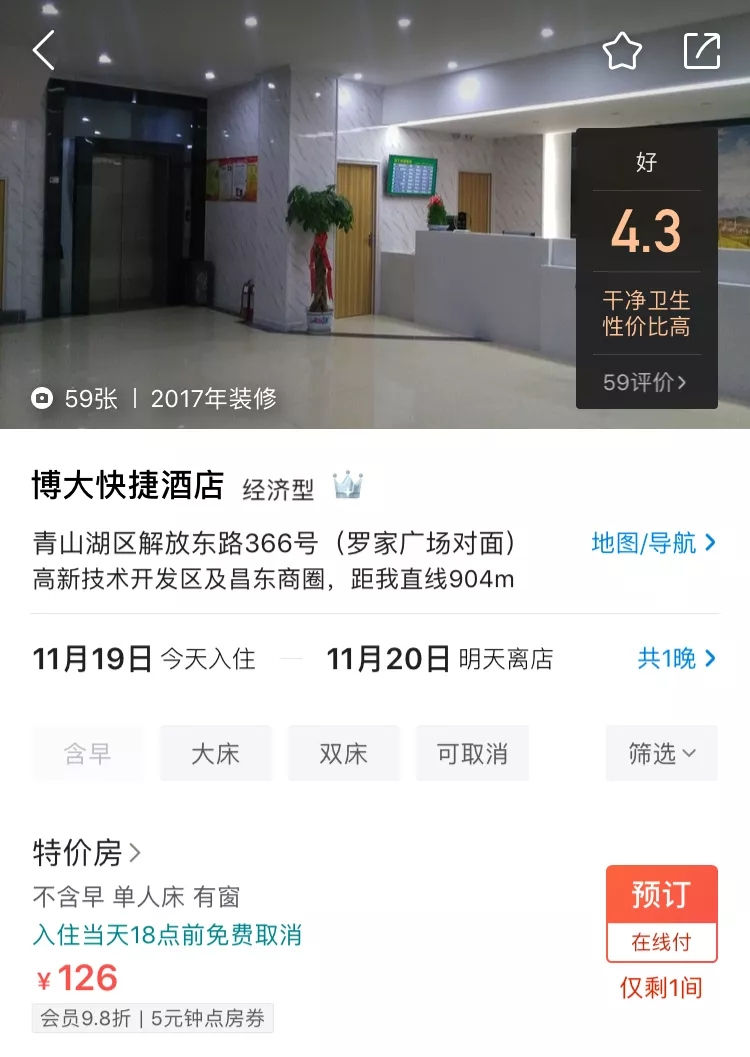The width and height of the screenshot is (750, 1057).
Task: Book the 特价房 with 预订 button
Action: [x=661, y=894]
